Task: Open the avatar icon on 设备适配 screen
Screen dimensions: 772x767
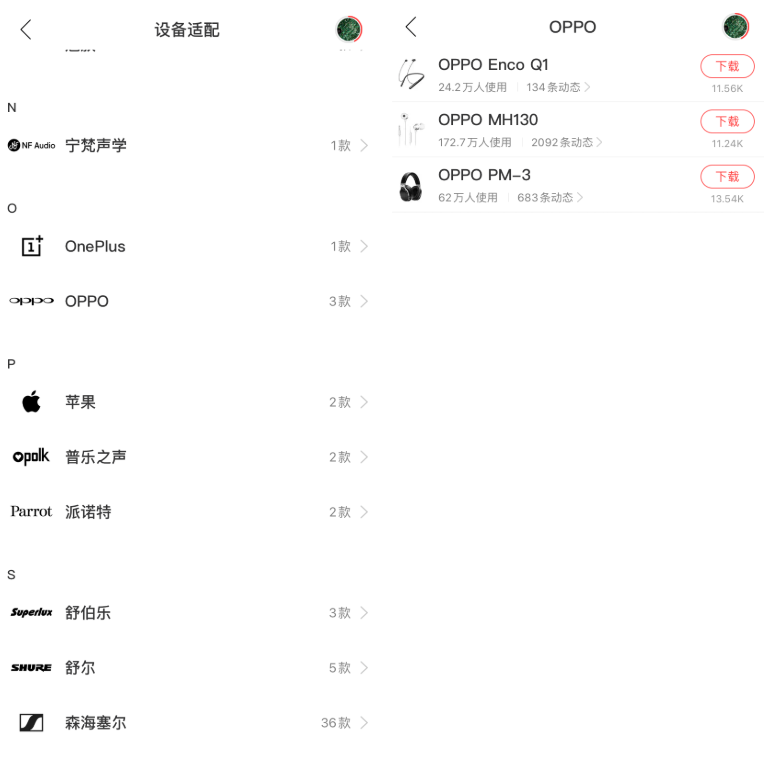Action: 349,29
